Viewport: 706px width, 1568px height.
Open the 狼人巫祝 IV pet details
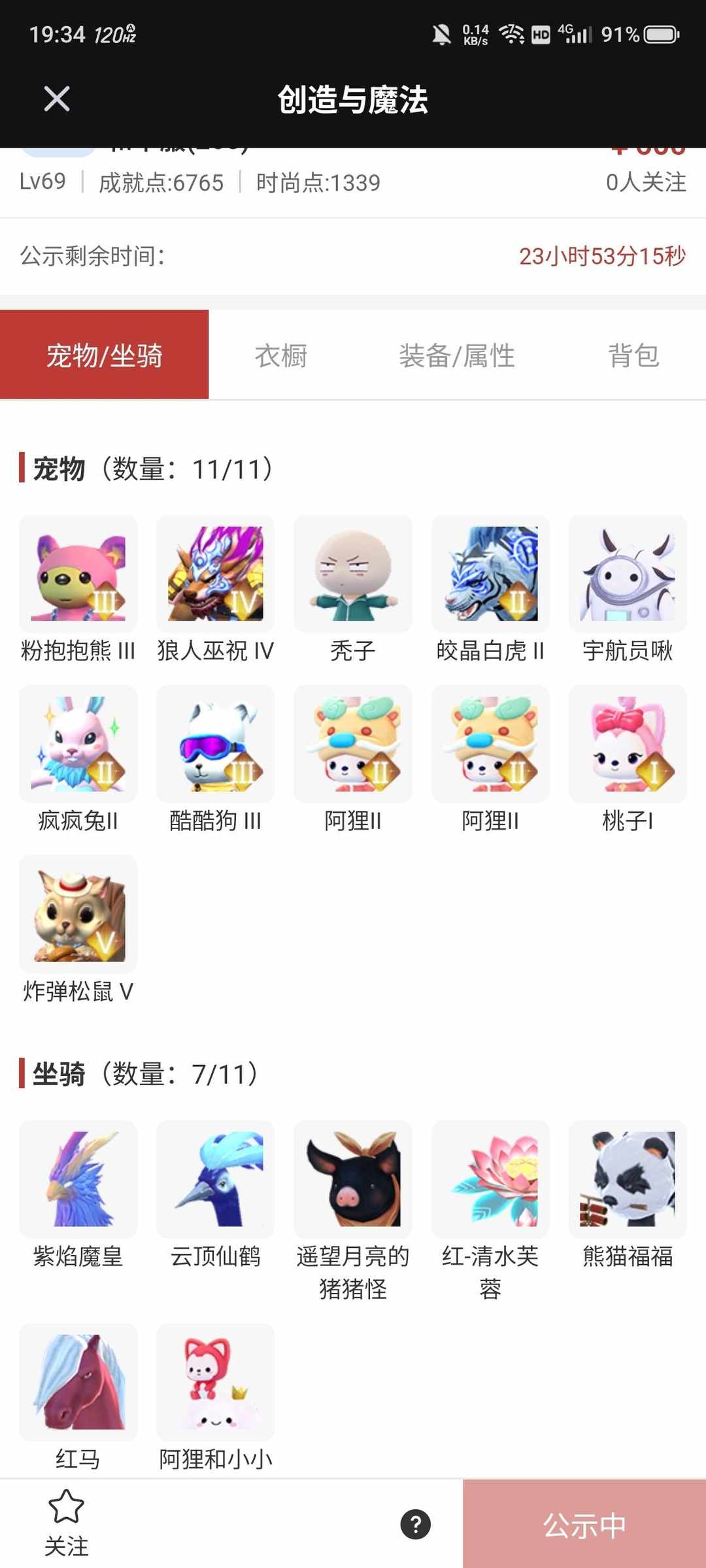[x=215, y=574]
